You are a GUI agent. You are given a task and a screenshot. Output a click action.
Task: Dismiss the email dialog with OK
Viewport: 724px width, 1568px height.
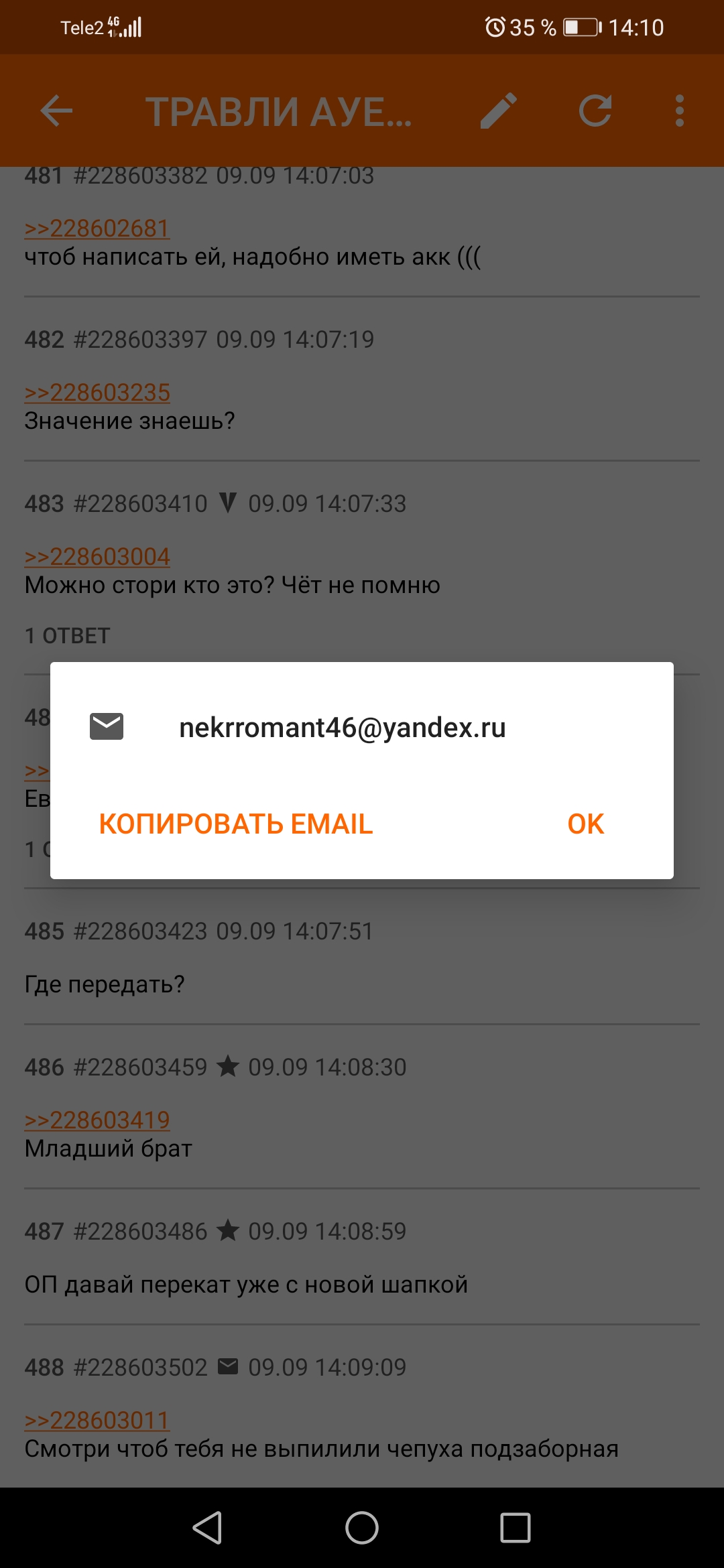pyautogui.click(x=586, y=824)
